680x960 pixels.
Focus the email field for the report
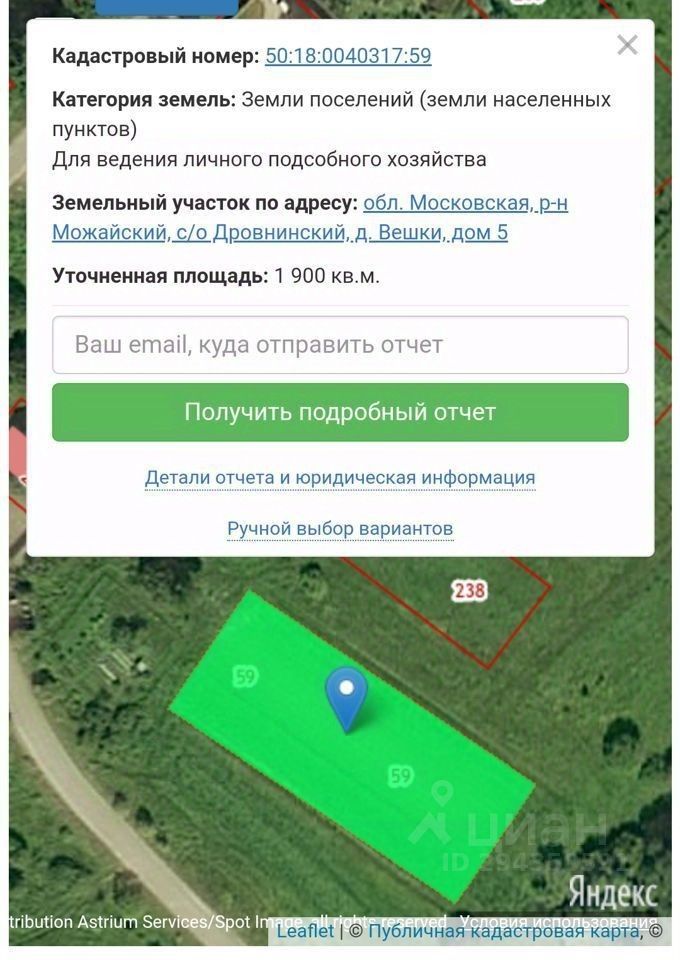click(x=340, y=345)
